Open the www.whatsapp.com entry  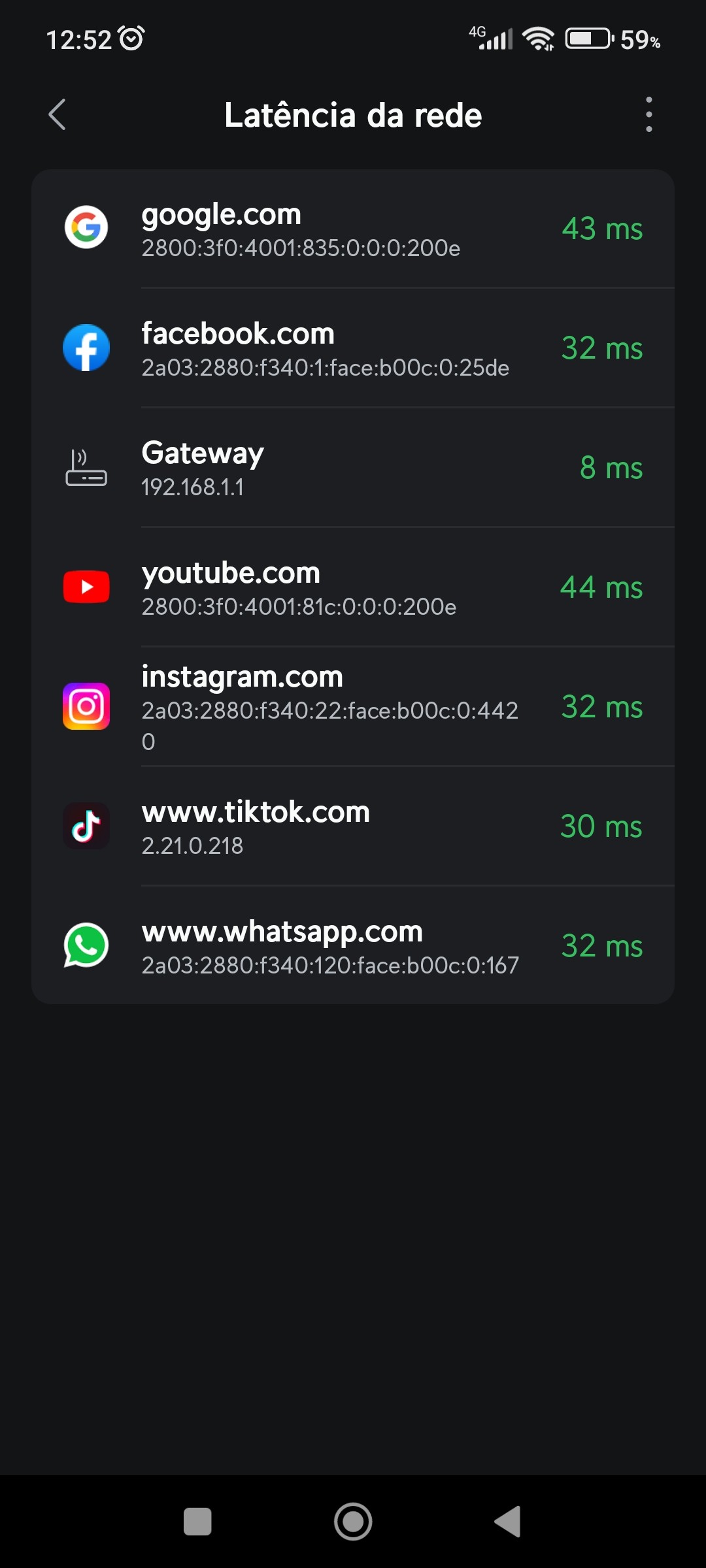pos(353,946)
